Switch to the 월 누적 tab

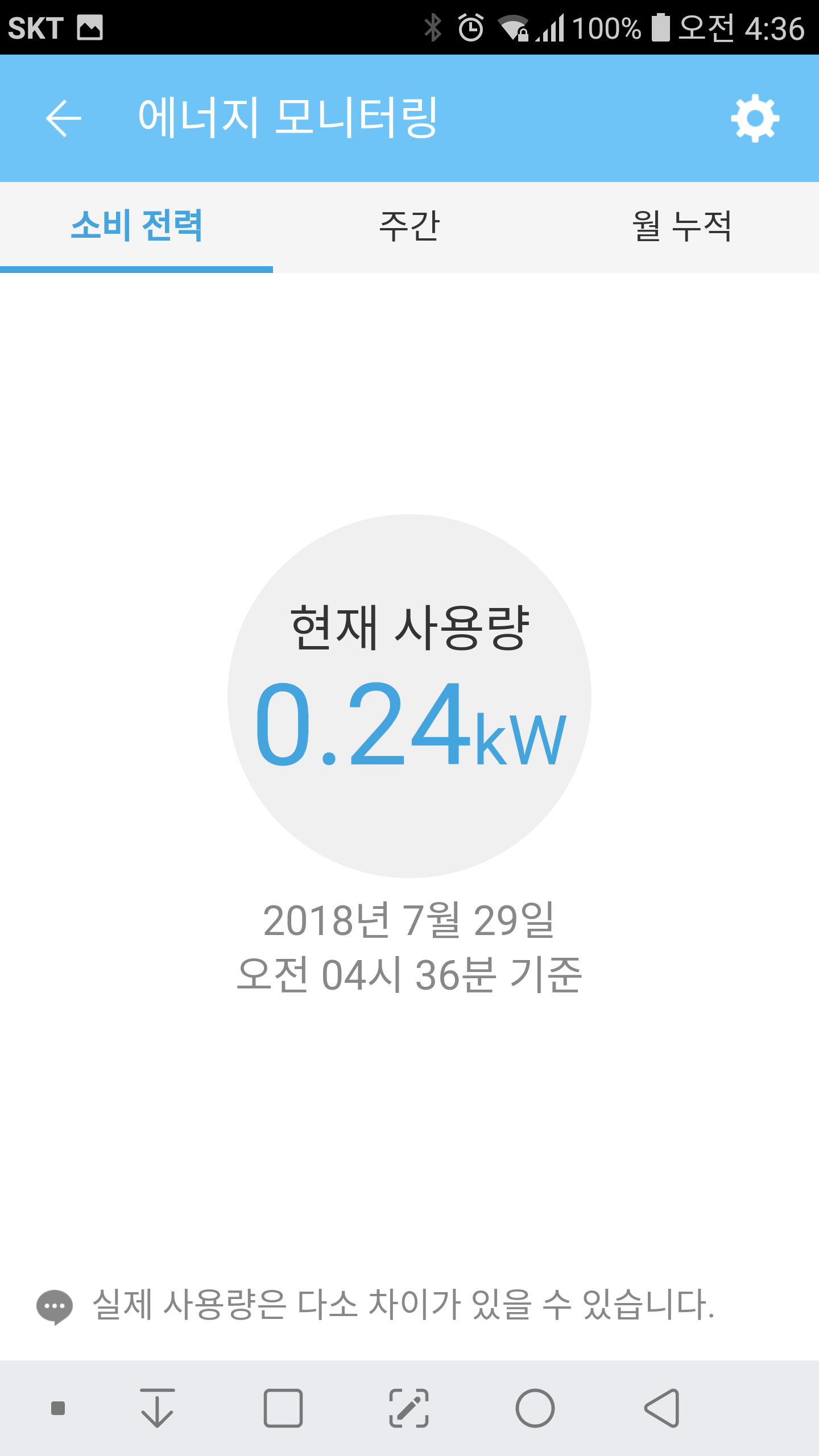pos(682,226)
